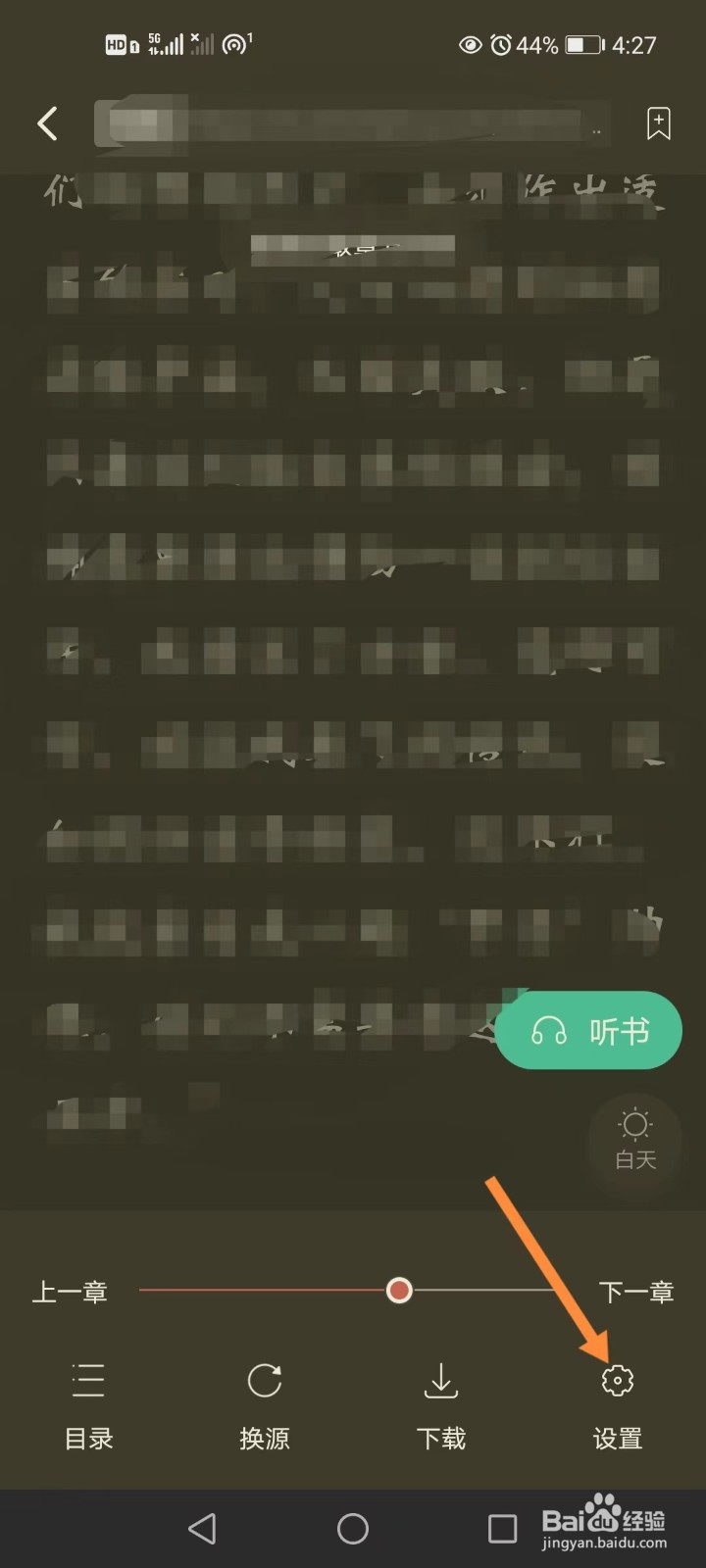Screen dimensions: 706x1568
Task: Toggle the eye-protection icon in the status bar
Action: 470,44
